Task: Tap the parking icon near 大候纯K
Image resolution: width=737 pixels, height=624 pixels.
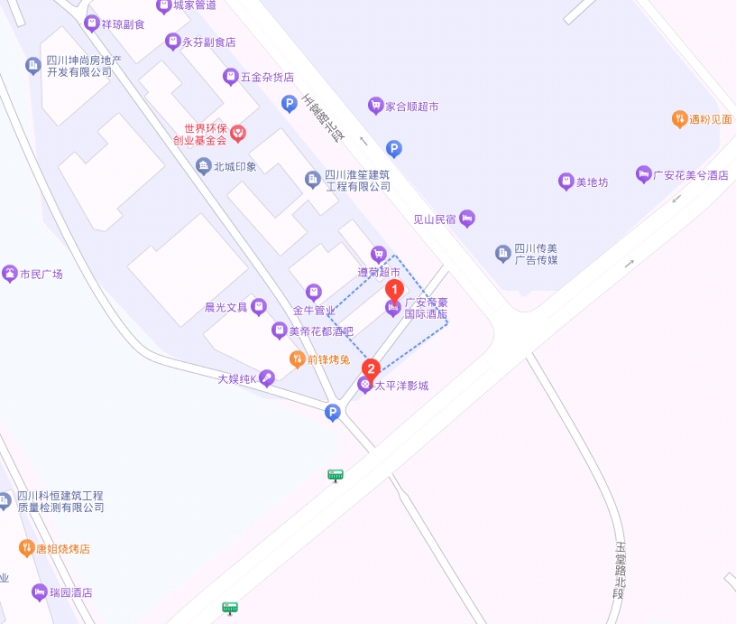Action: pyautogui.click(x=332, y=412)
